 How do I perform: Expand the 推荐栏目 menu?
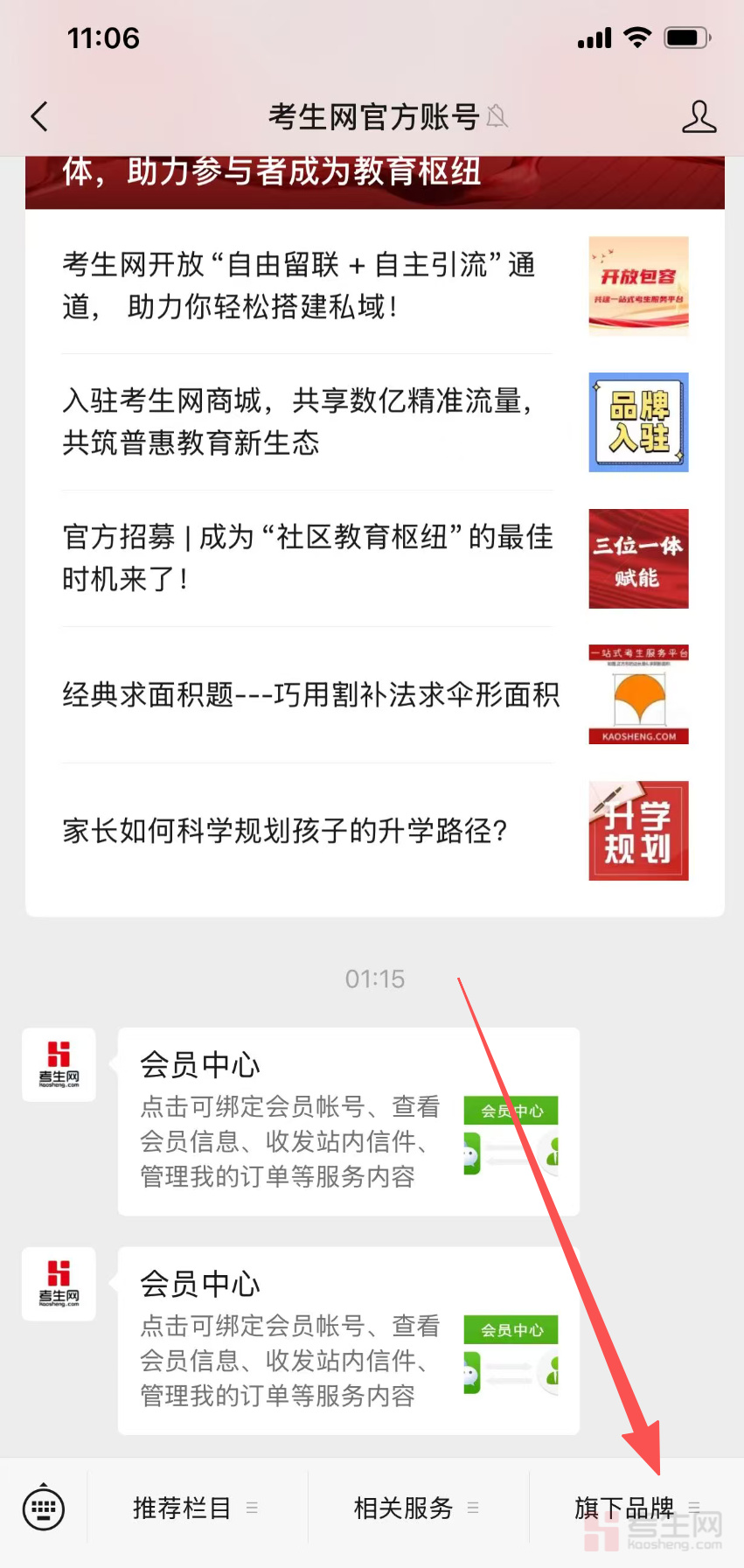[x=194, y=1508]
